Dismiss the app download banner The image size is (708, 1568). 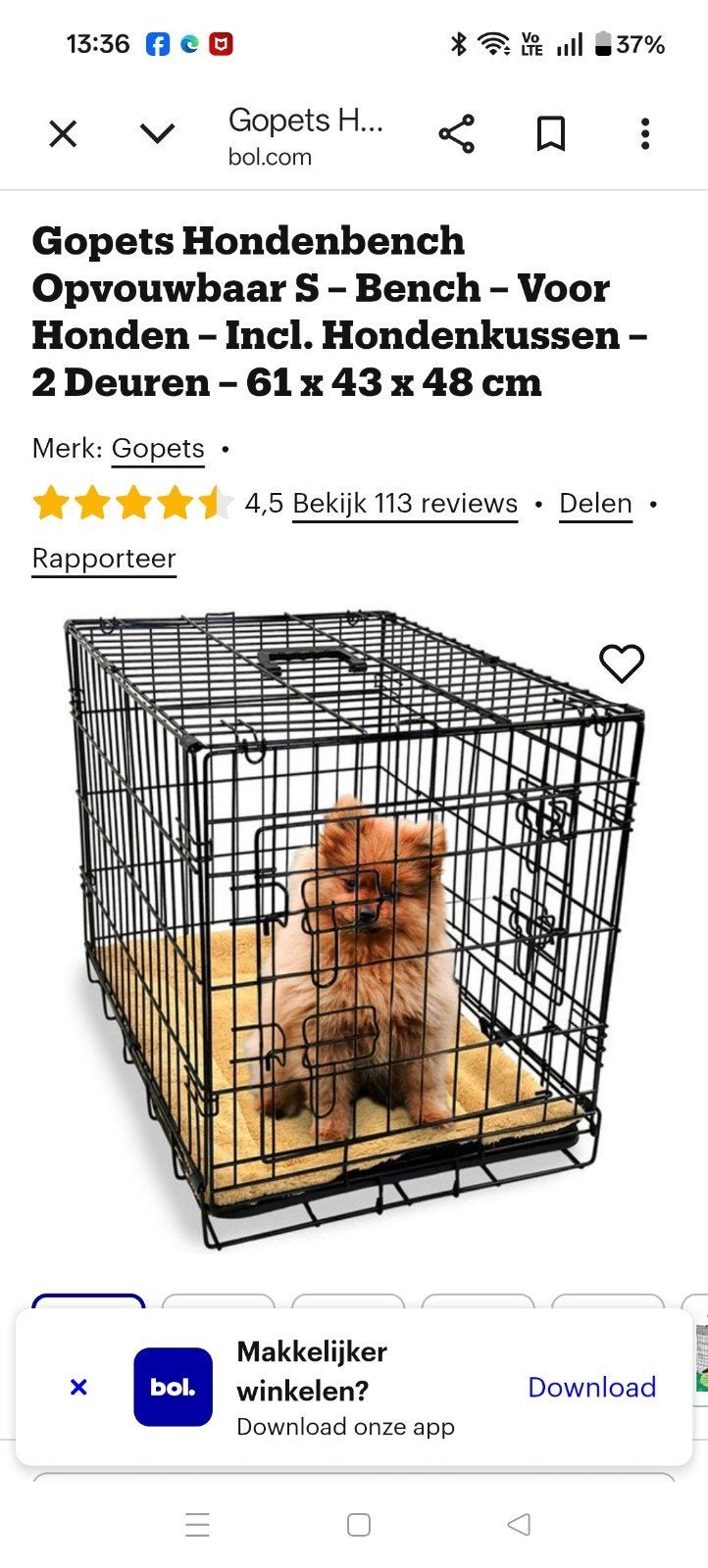[x=79, y=1387]
